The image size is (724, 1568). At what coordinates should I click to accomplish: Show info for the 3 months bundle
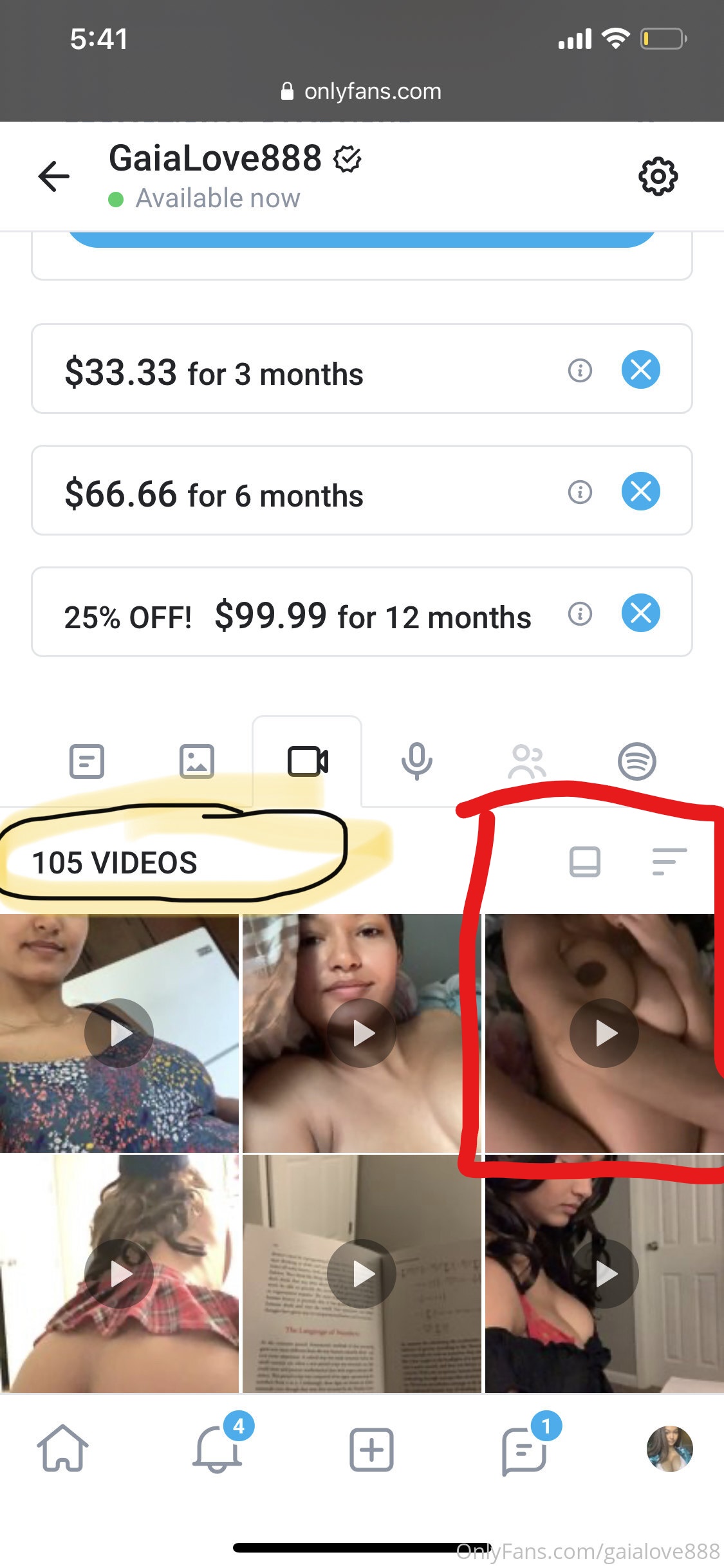[x=580, y=371]
